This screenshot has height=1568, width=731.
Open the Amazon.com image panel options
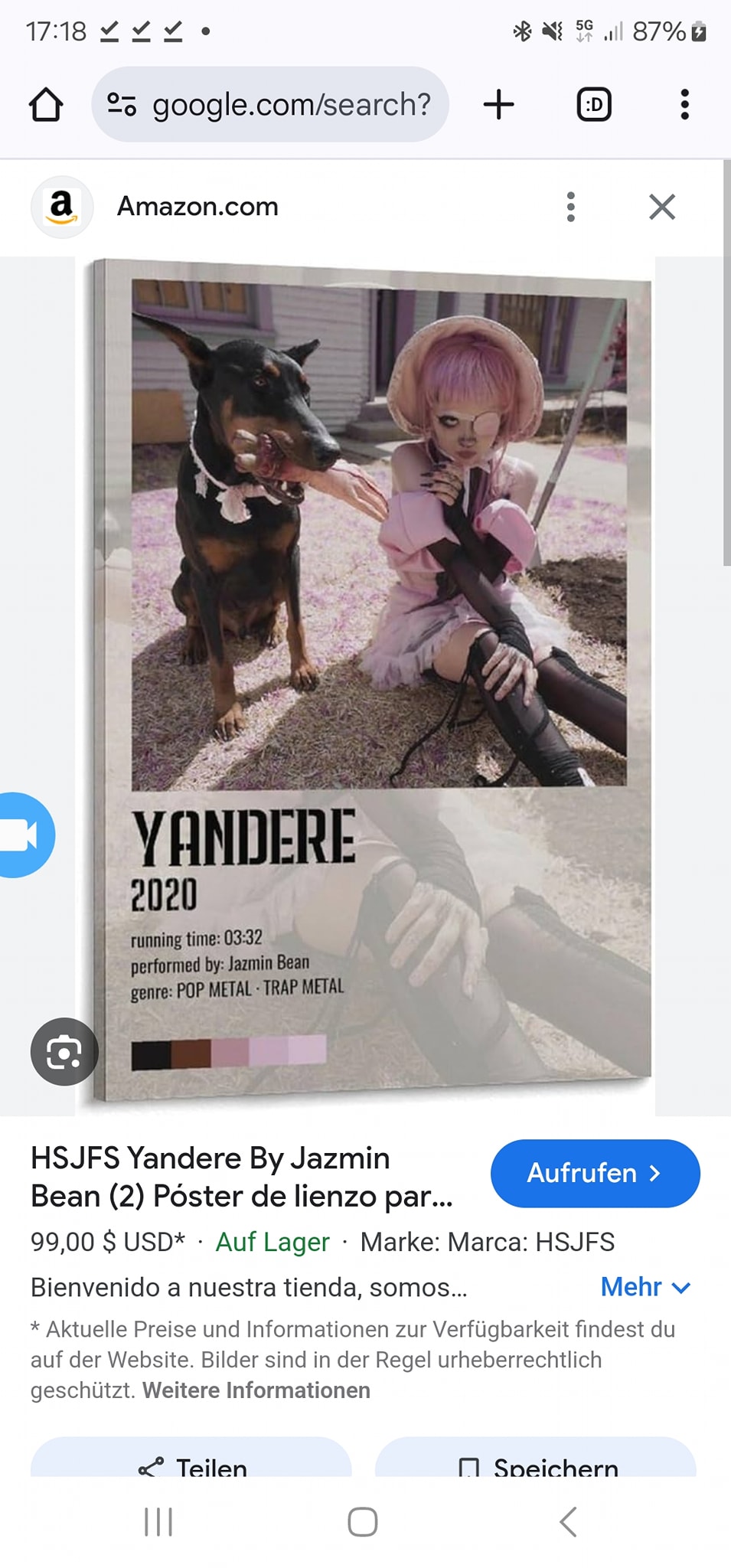[570, 207]
